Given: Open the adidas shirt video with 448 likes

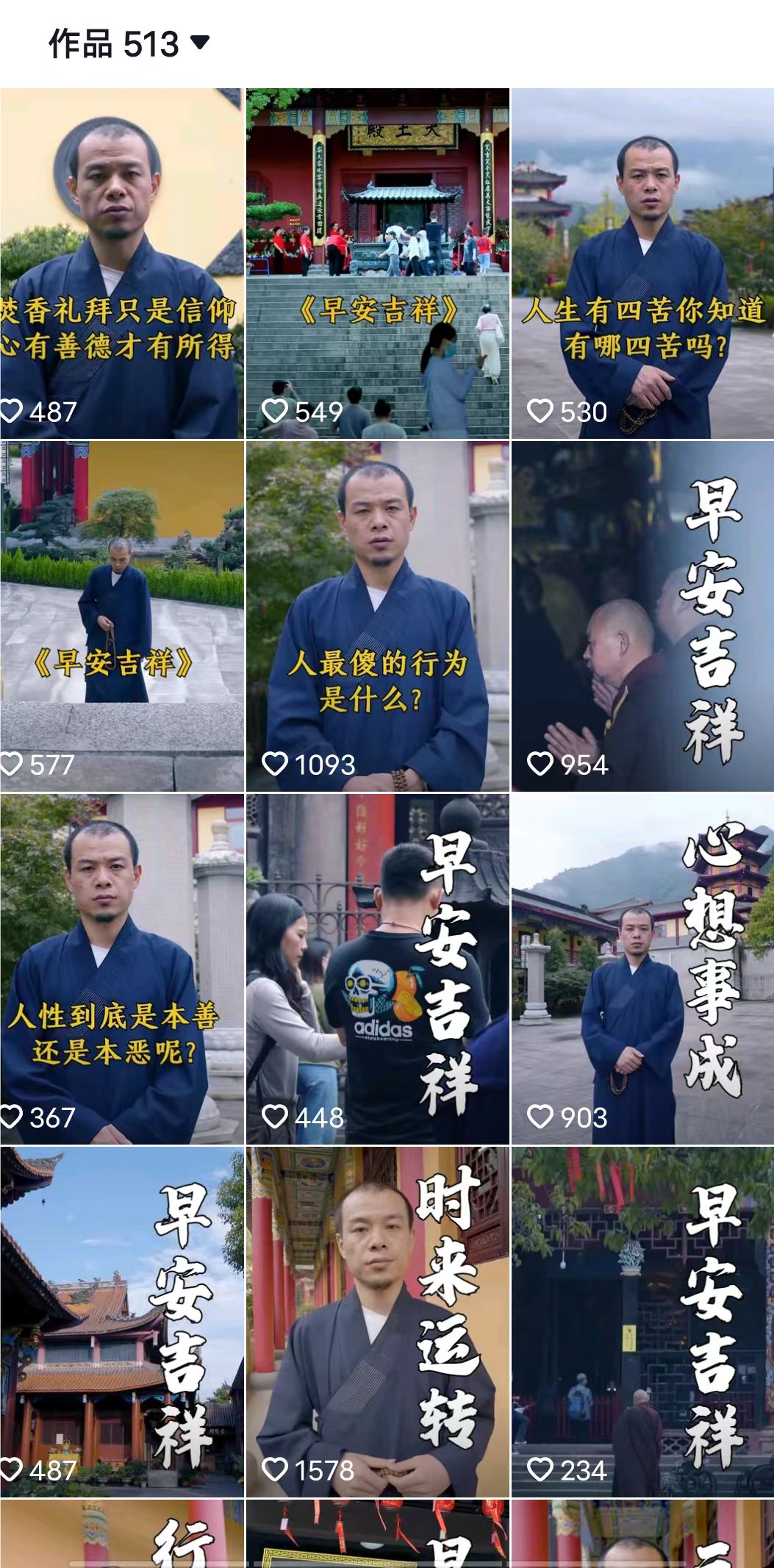Looking at the screenshot, I should [x=377, y=969].
